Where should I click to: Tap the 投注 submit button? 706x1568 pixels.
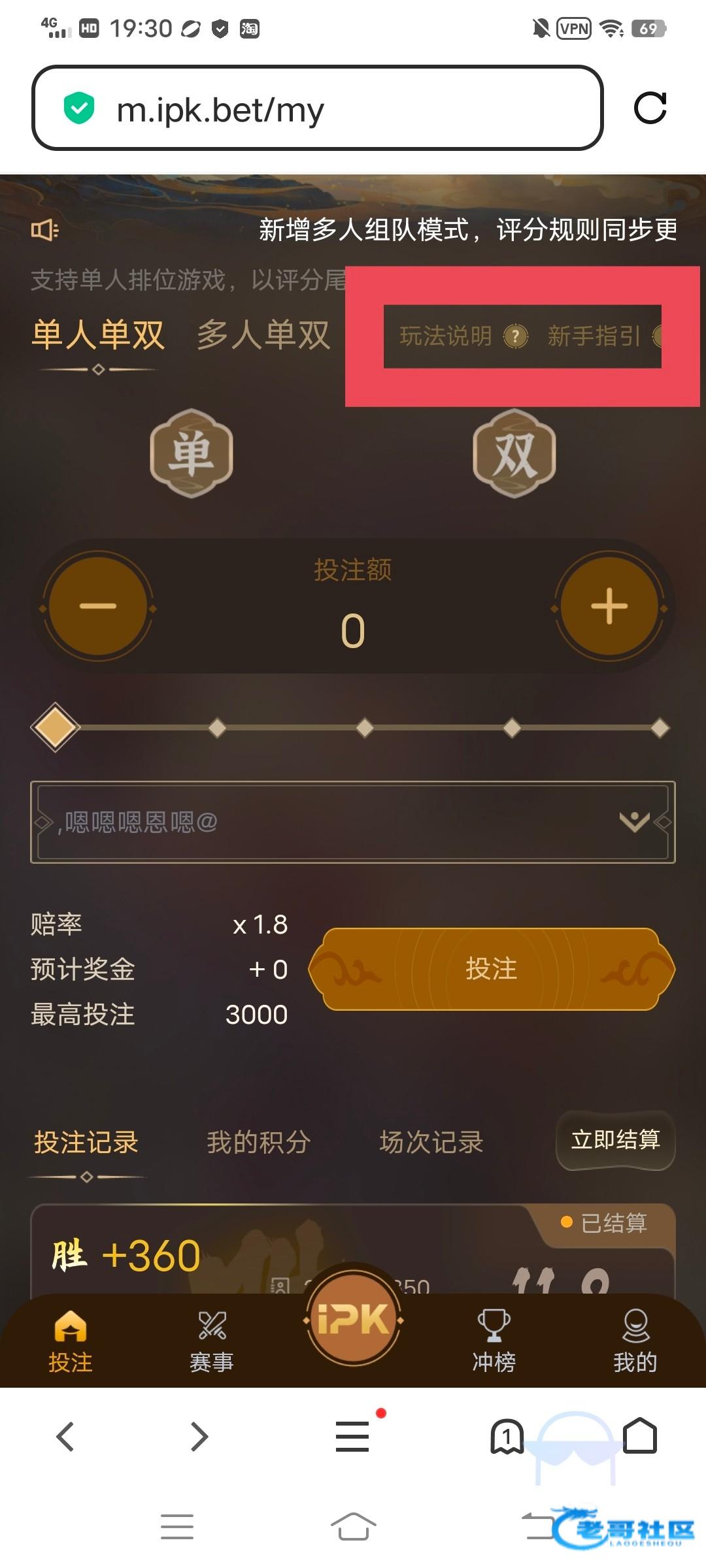pyautogui.click(x=492, y=969)
